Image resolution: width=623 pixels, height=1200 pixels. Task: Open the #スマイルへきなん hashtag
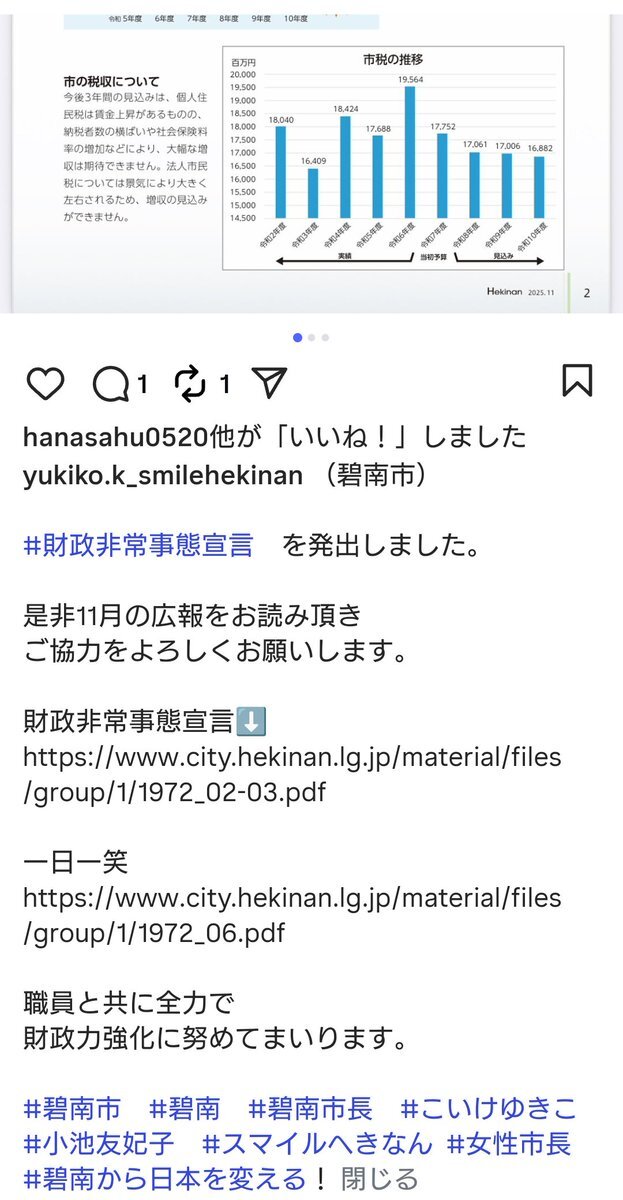317,1143
